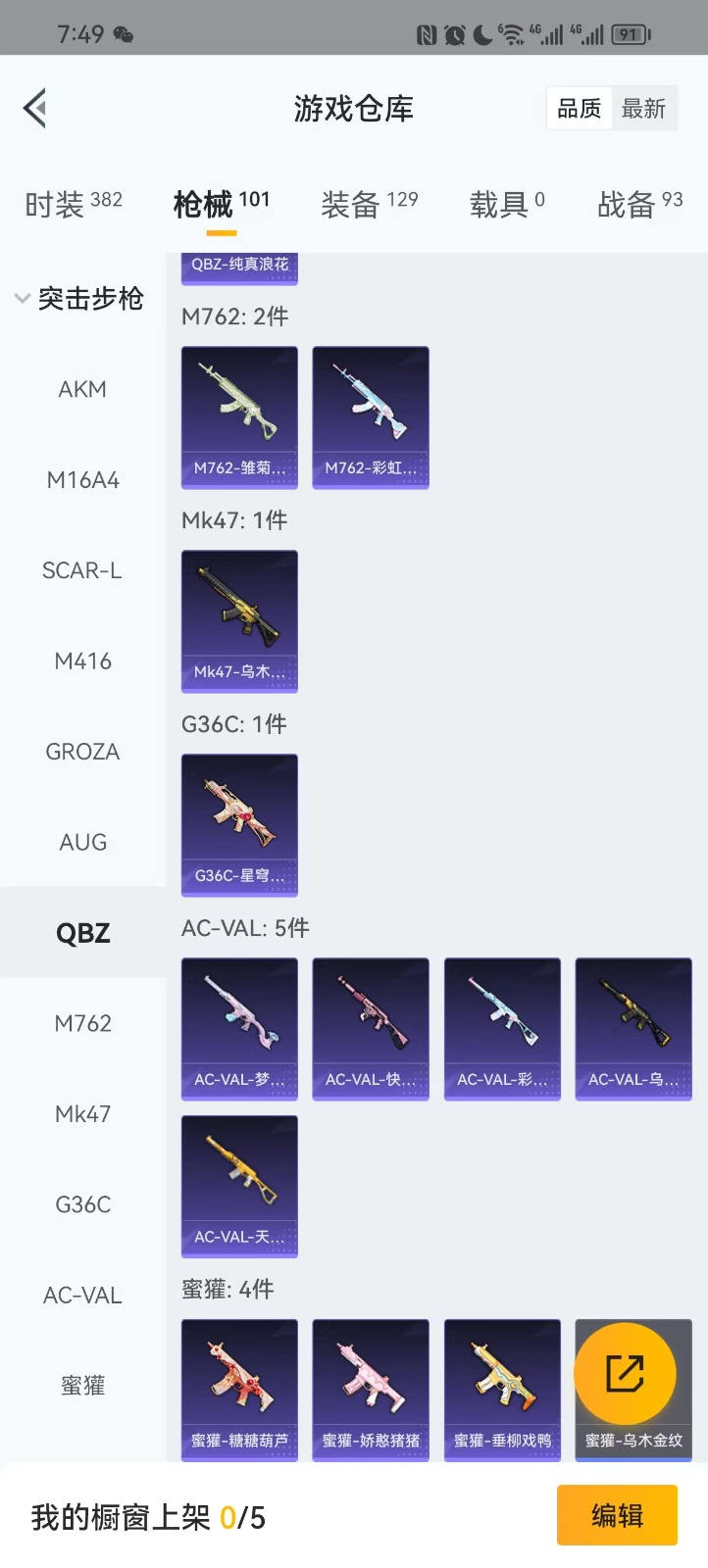Viewport: 708px width, 1568px height.
Task: Go back using the top-left arrow
Action: coord(36,108)
